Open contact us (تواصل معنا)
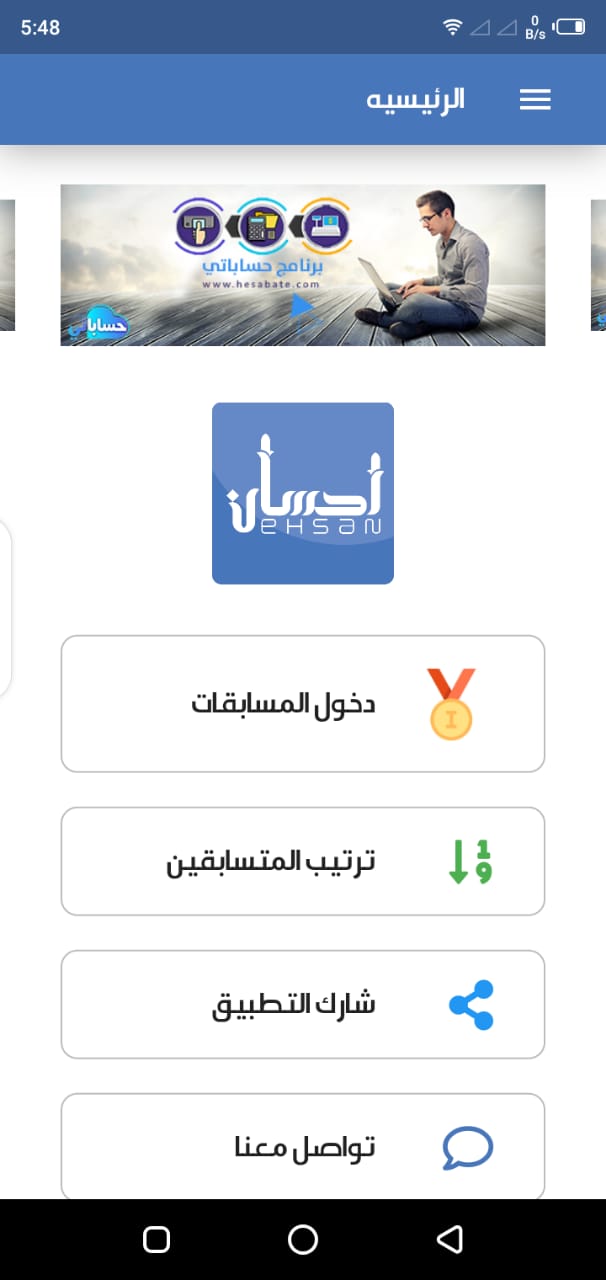Screen dimensions: 606x1280 click(302, 1146)
